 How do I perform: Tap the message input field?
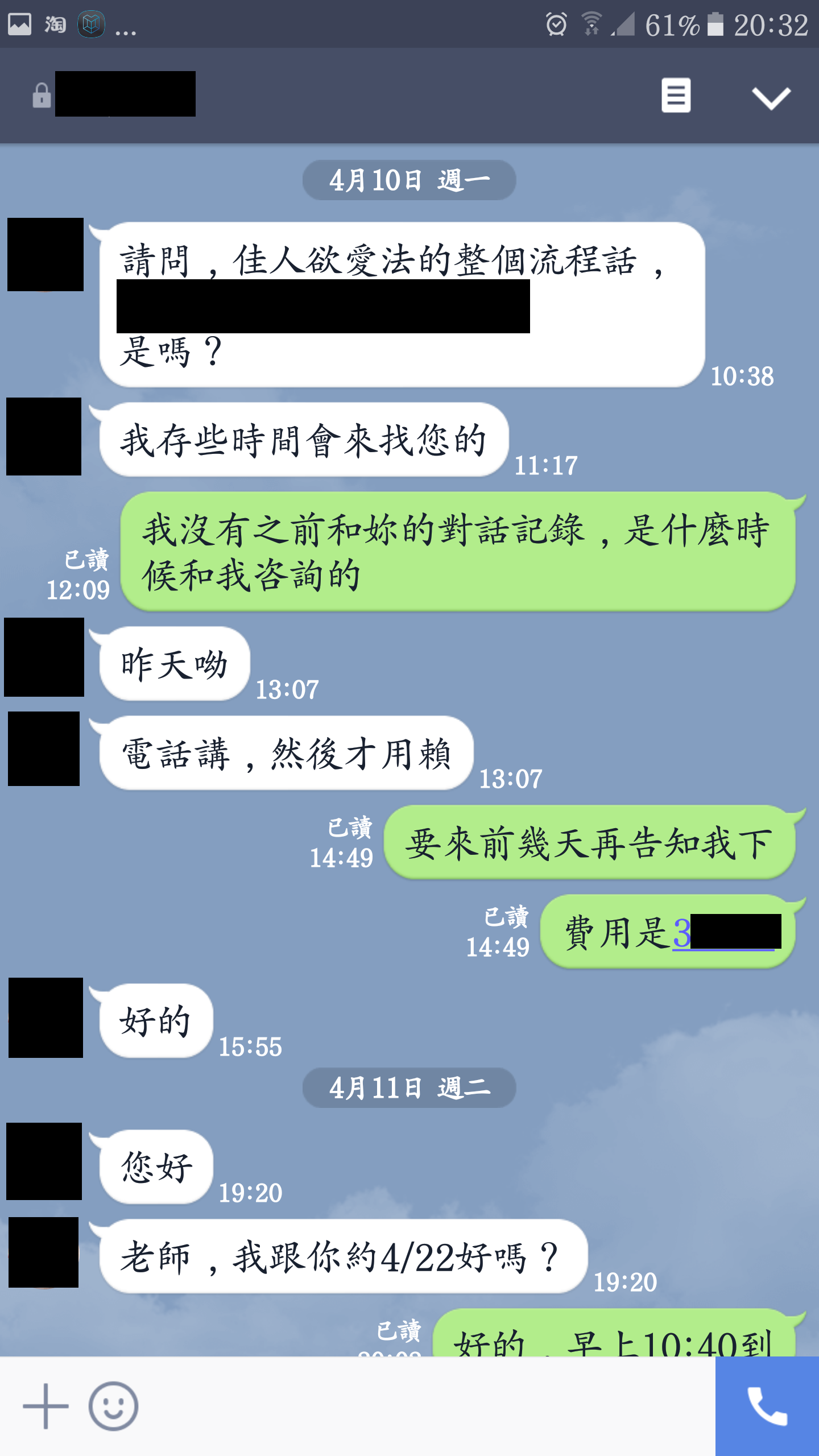[427, 1406]
